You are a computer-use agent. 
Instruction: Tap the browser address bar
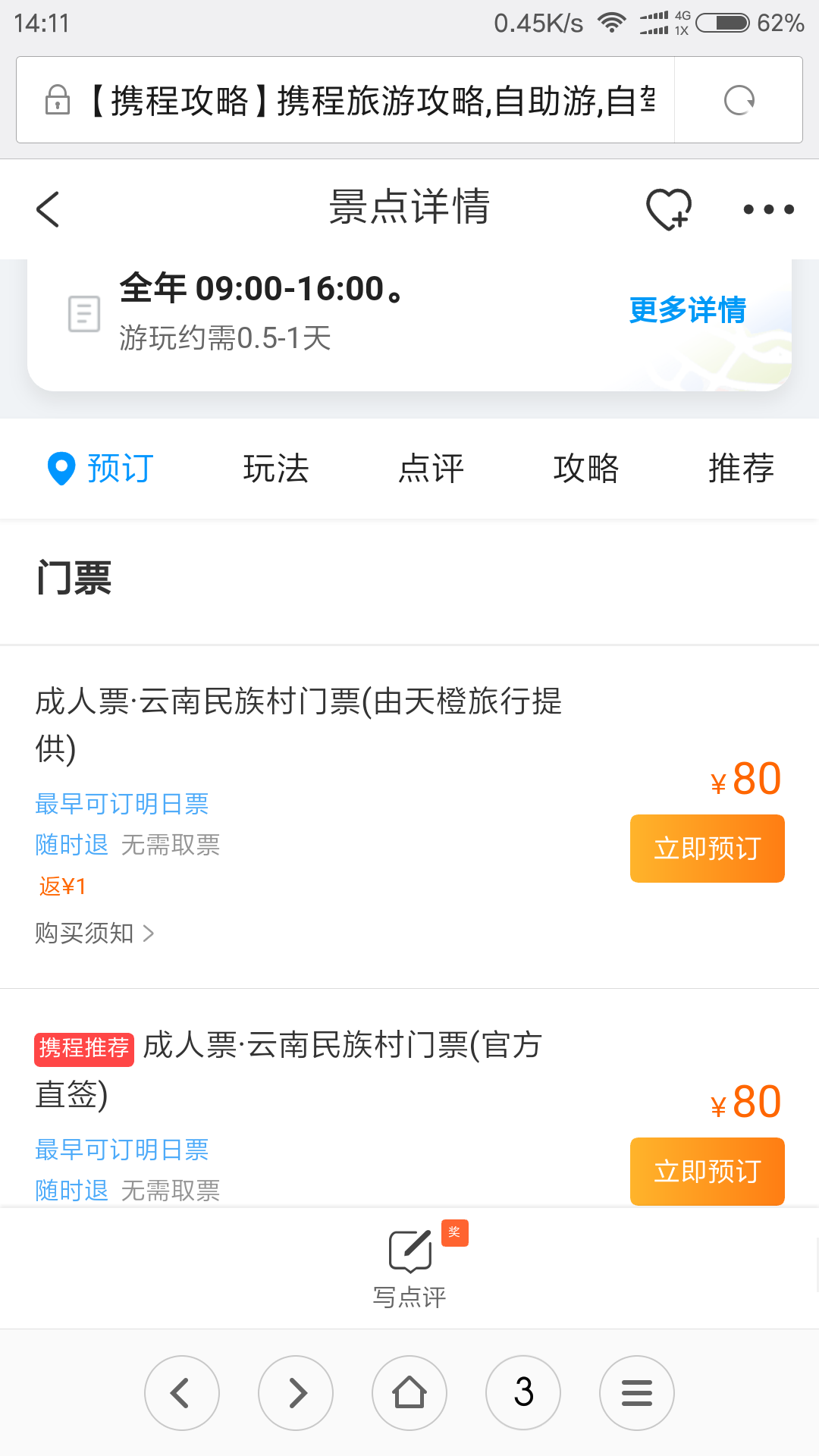coord(346,100)
